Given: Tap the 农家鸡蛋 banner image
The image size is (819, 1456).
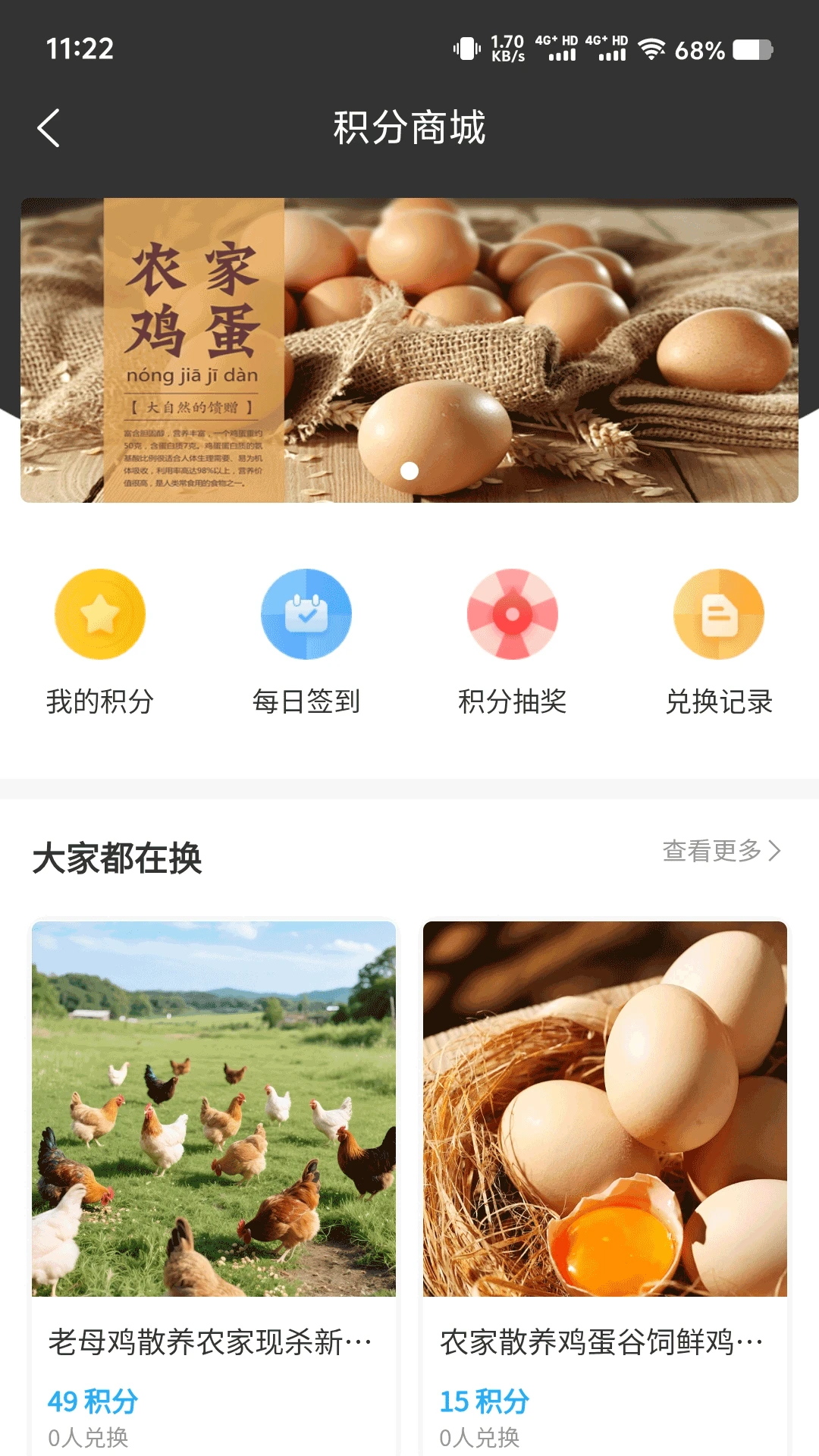Looking at the screenshot, I should point(409,350).
